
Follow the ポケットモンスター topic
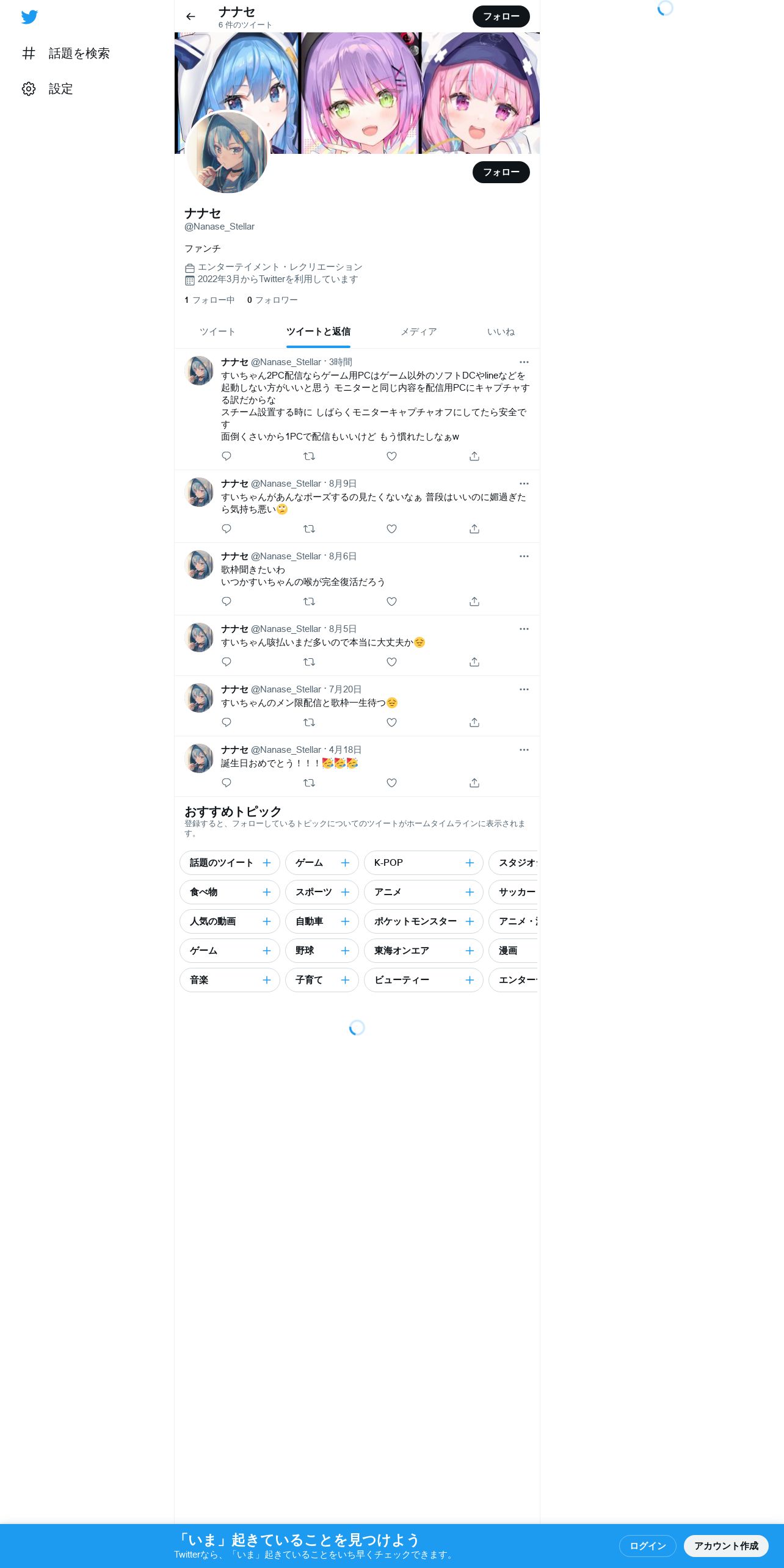coord(470,921)
